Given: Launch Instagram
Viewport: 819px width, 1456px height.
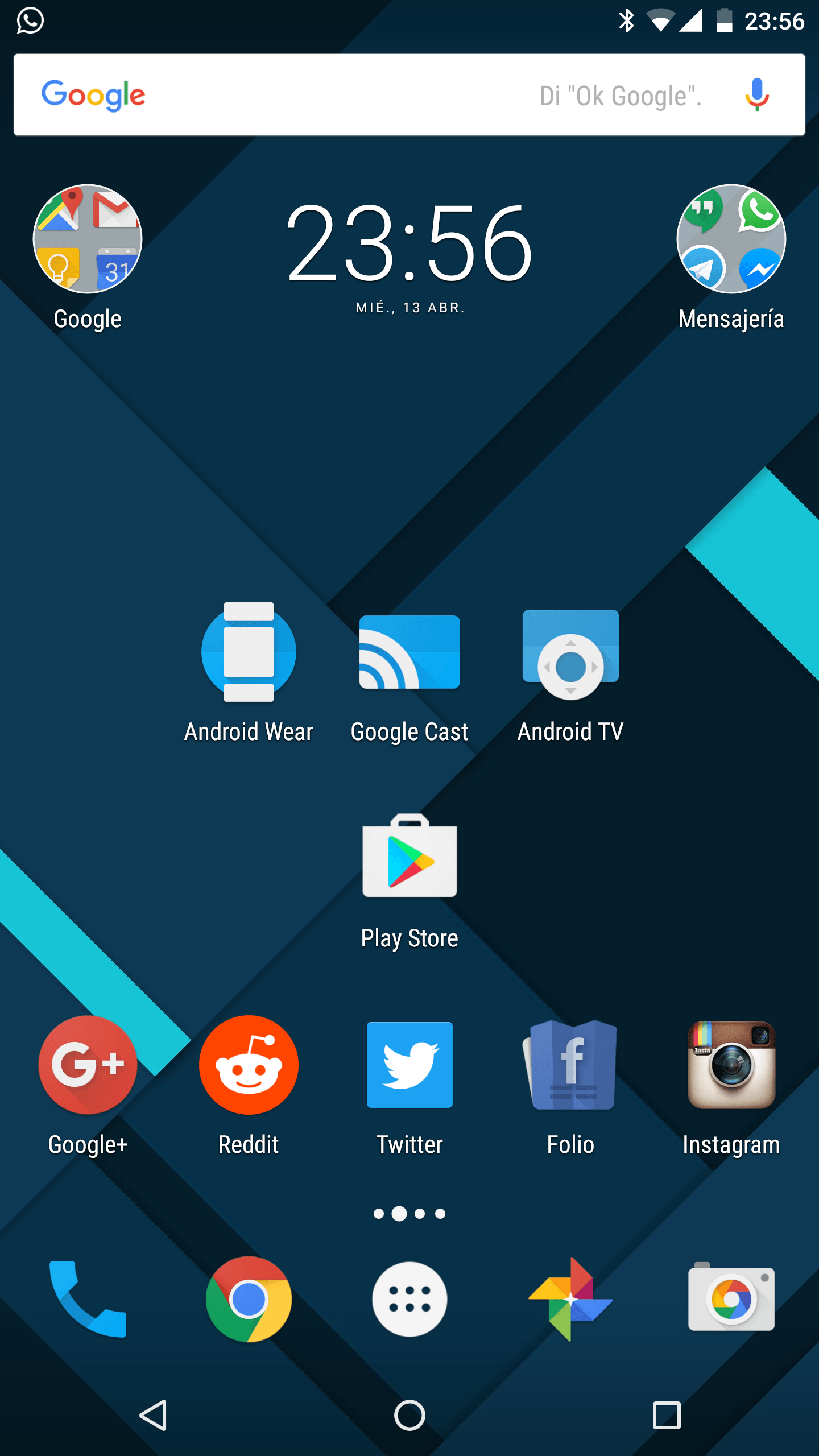Looking at the screenshot, I should [x=731, y=1065].
